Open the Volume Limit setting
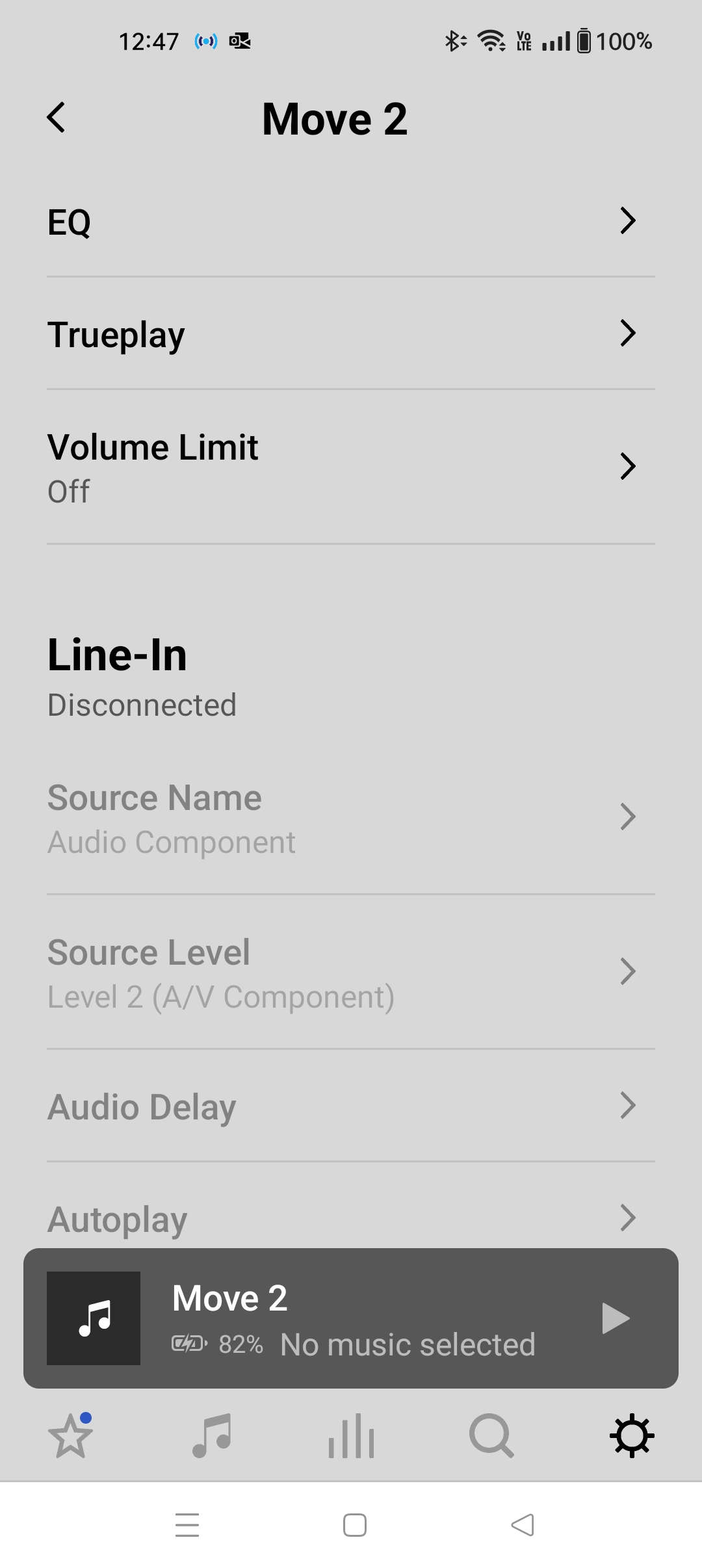Viewport: 702px width, 1568px height. pos(351,467)
